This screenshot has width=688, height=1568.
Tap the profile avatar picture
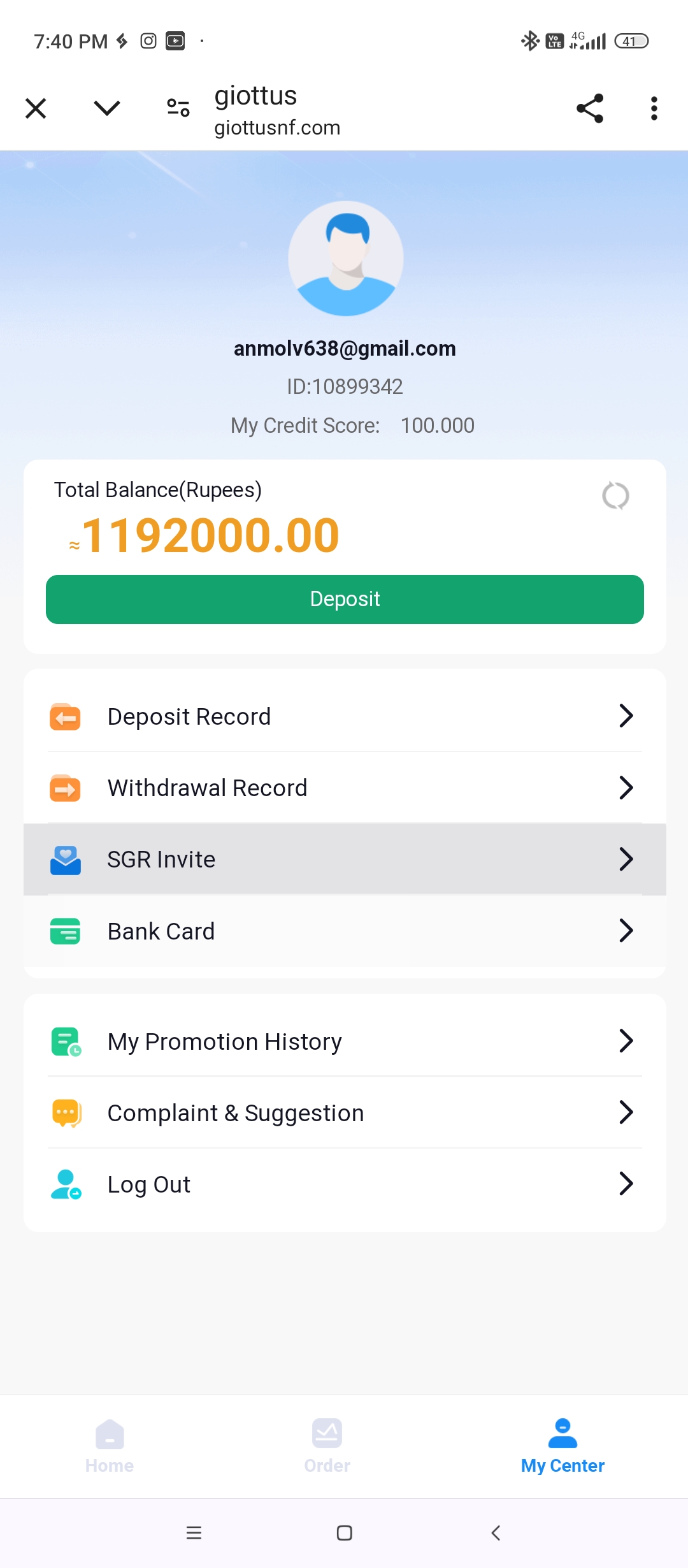[x=345, y=258]
